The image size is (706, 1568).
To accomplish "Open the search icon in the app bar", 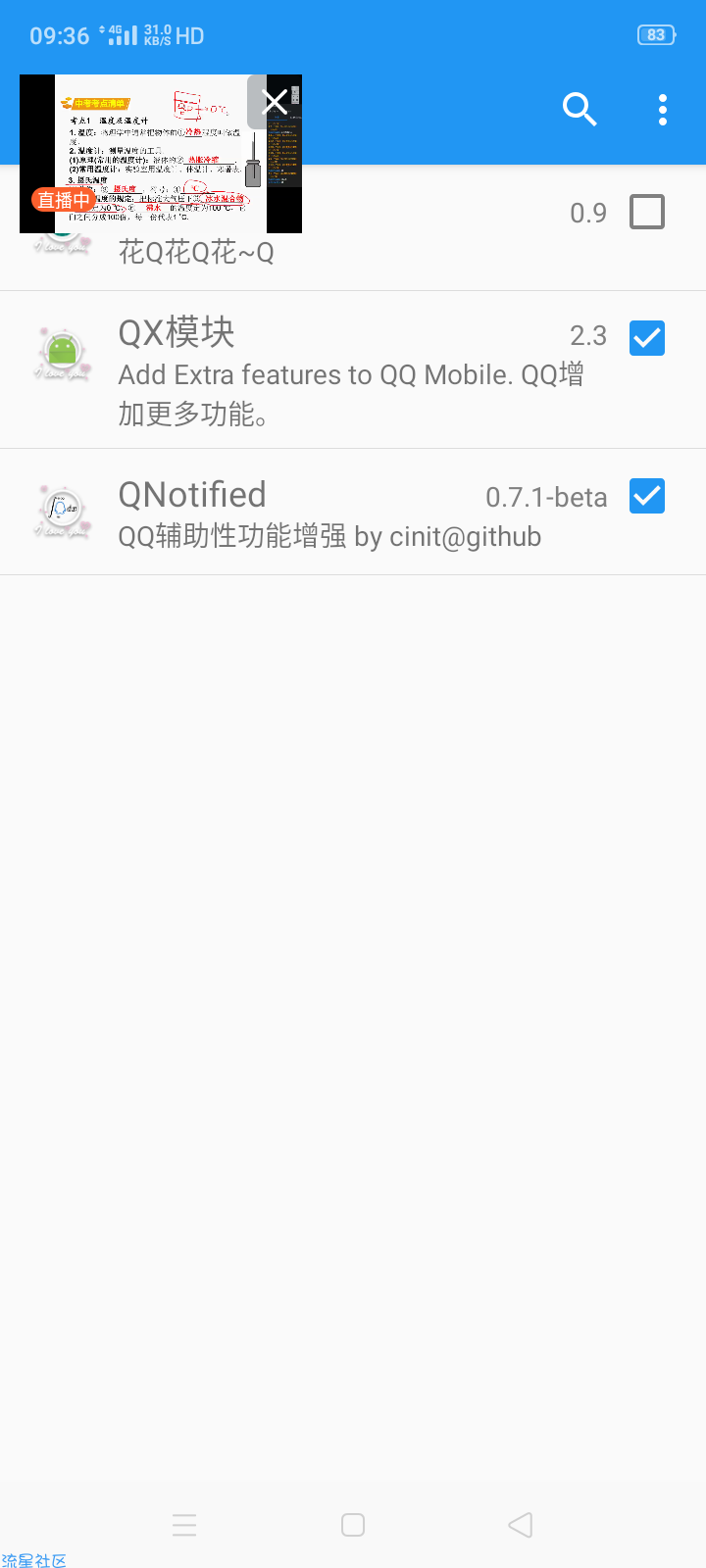I will coord(580,110).
